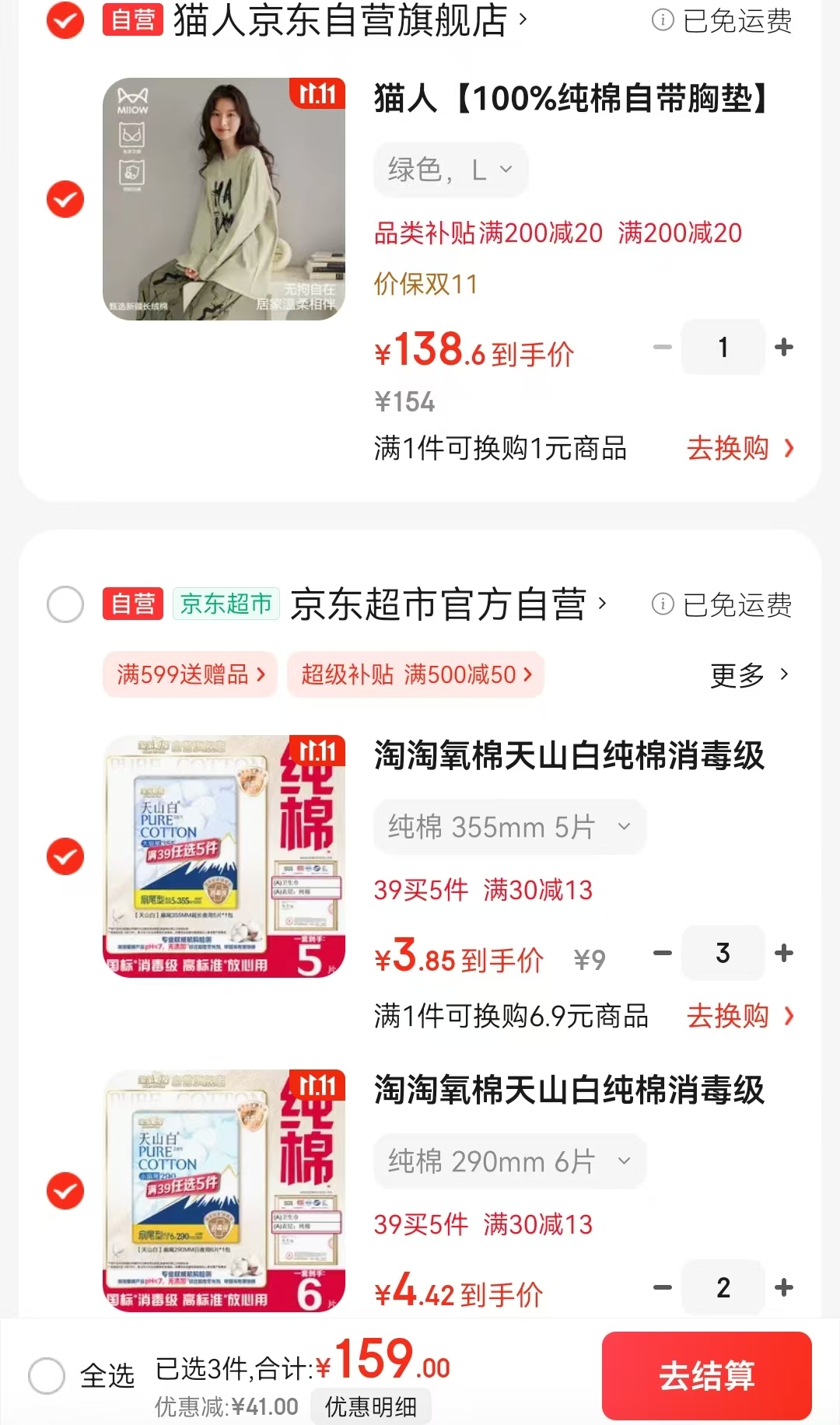The image size is (840, 1425).
Task: Select all 京东超市官方自营 store items
Action: pos(65,604)
